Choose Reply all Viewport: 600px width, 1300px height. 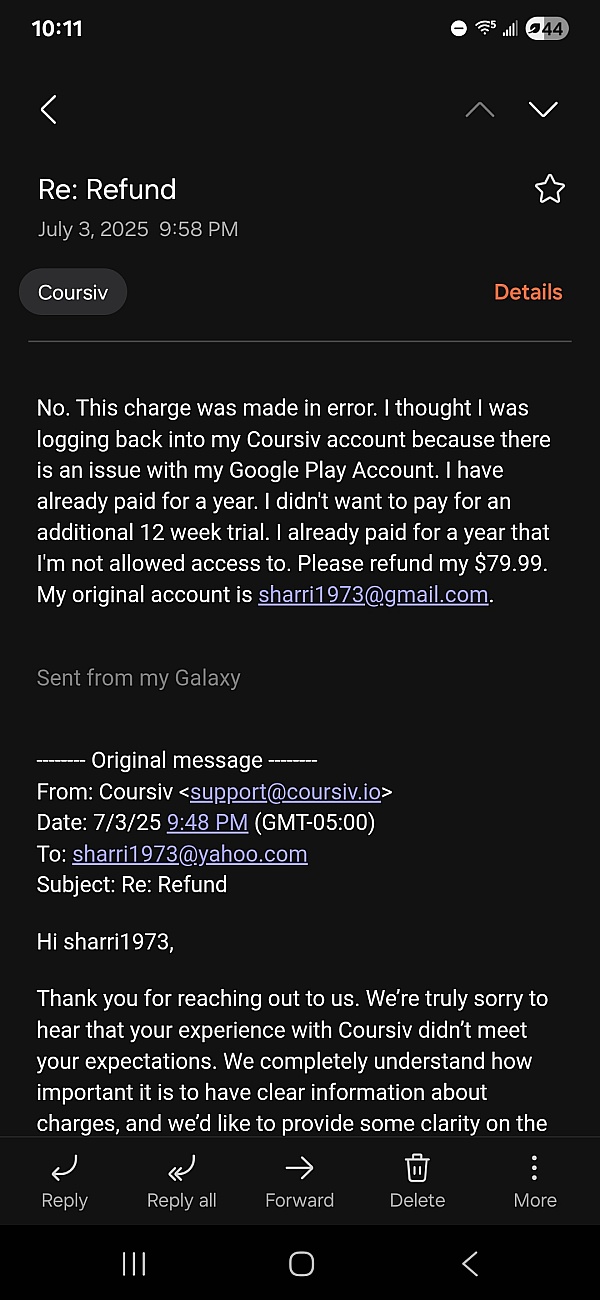pos(181,1181)
